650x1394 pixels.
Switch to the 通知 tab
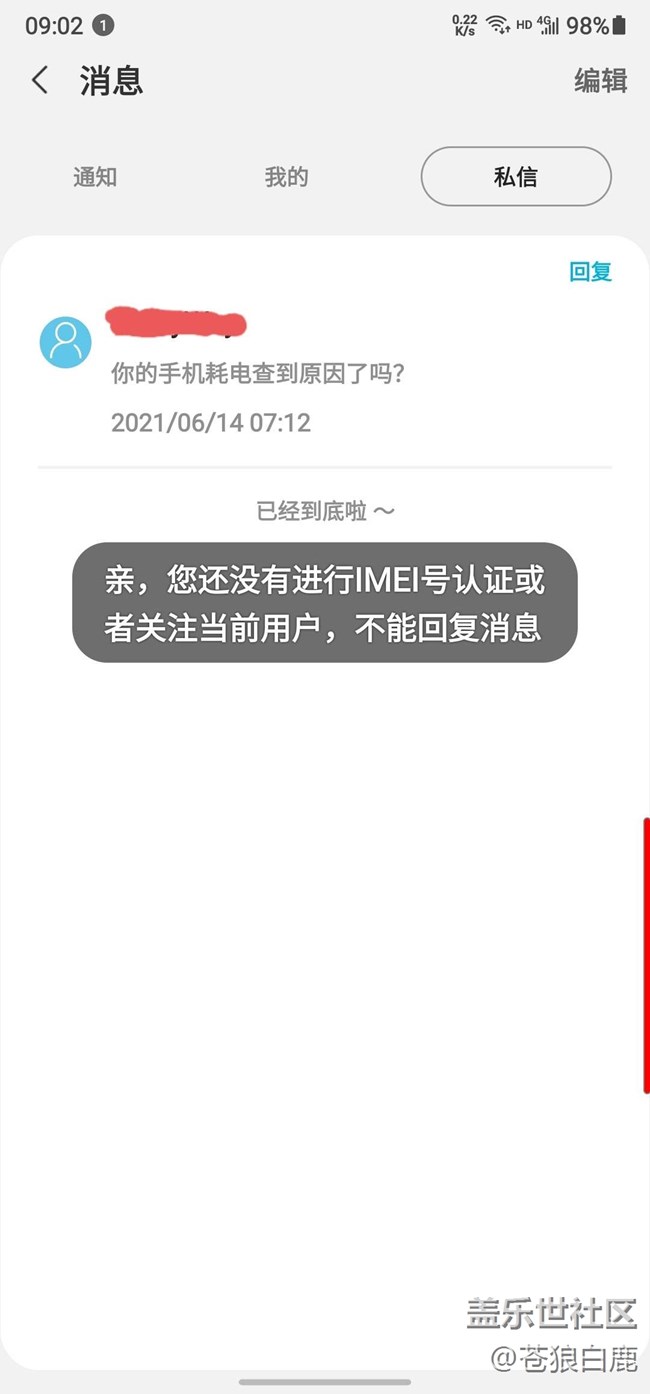[95, 177]
